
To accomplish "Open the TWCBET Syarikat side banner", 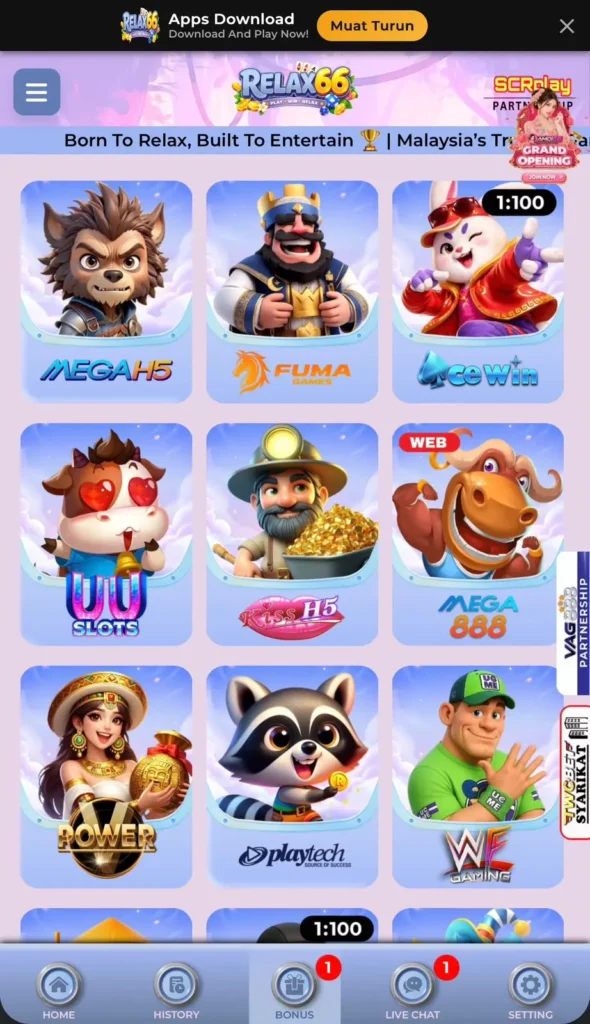I will [576, 771].
